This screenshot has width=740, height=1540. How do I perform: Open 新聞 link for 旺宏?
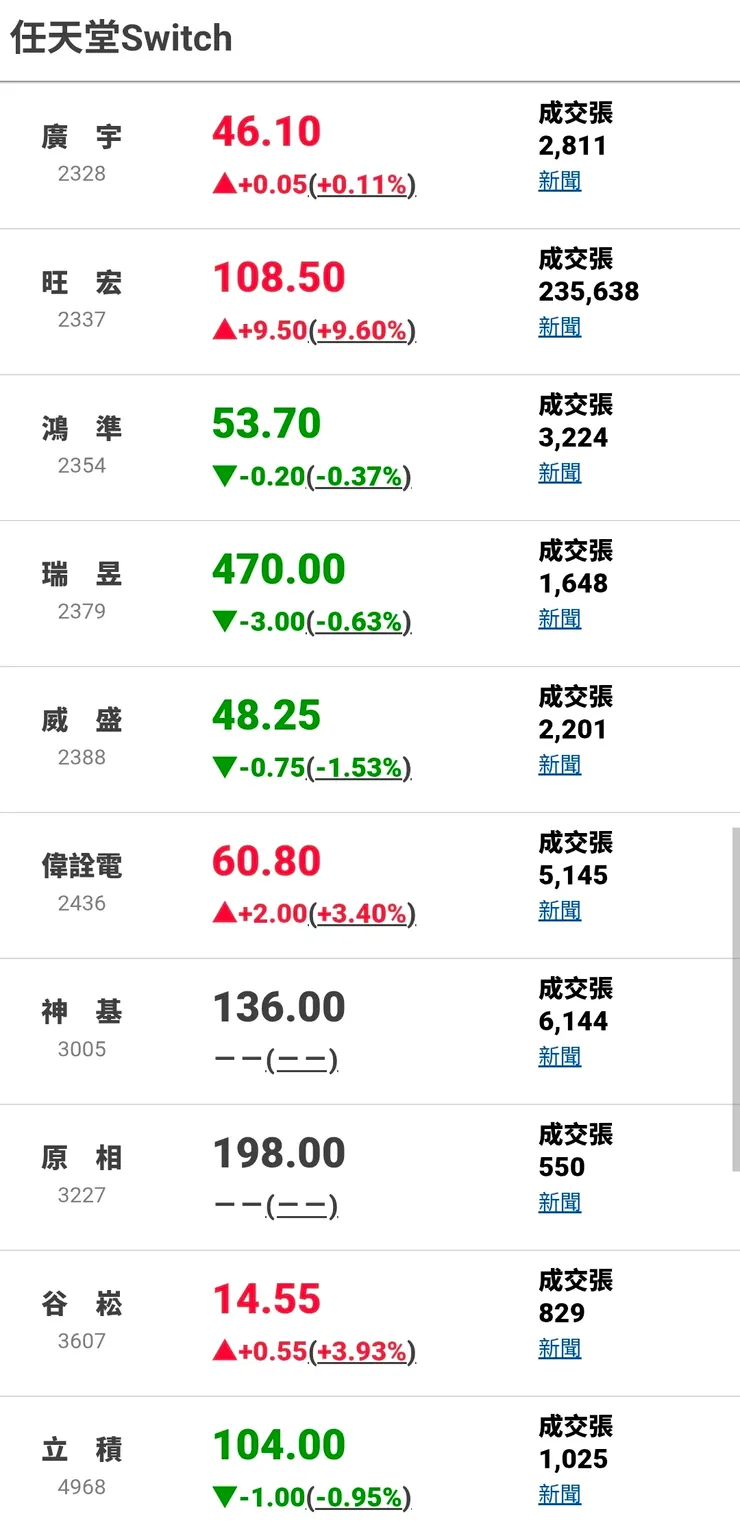pos(559,327)
